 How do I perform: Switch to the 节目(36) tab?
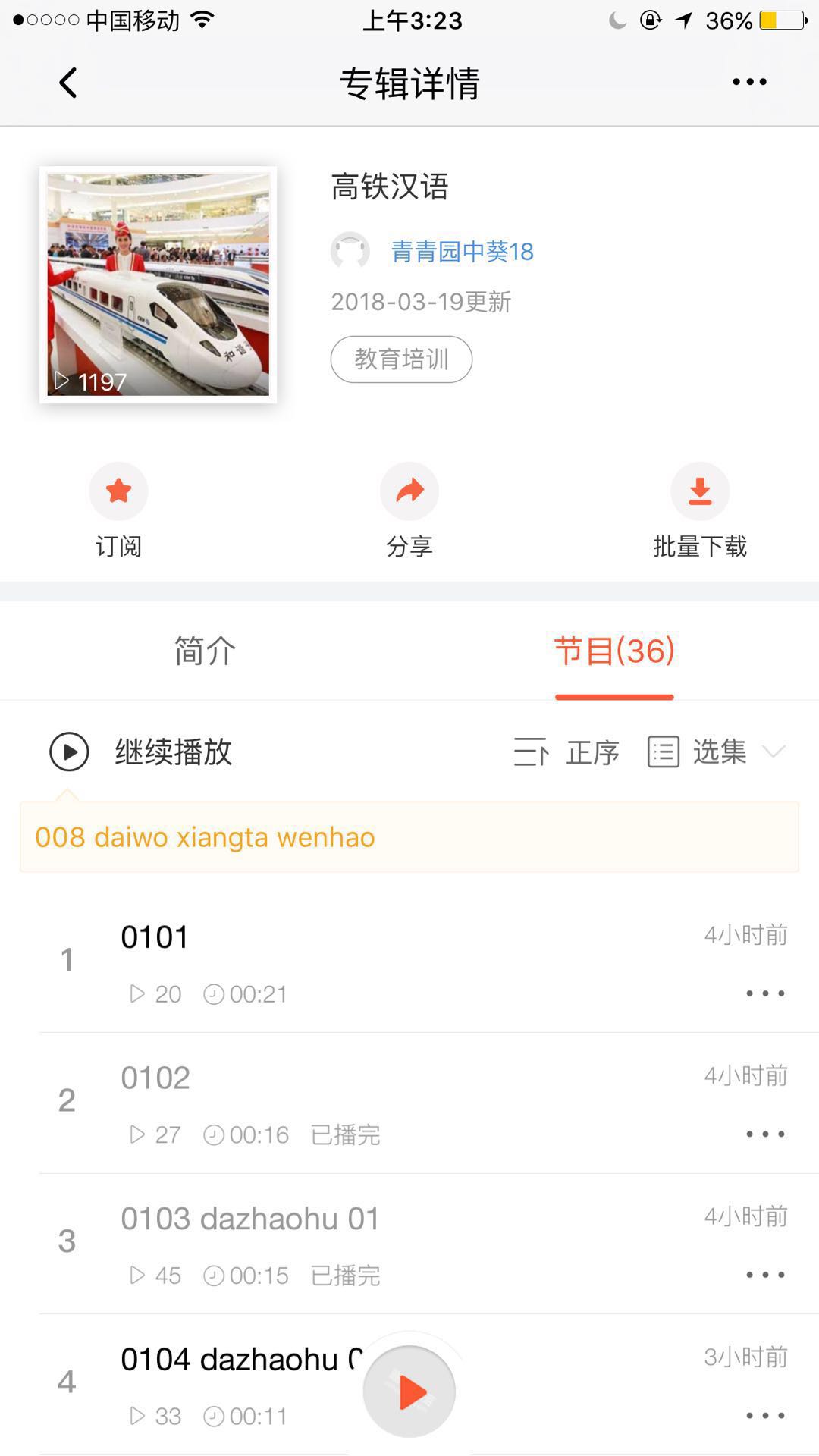[x=614, y=651]
